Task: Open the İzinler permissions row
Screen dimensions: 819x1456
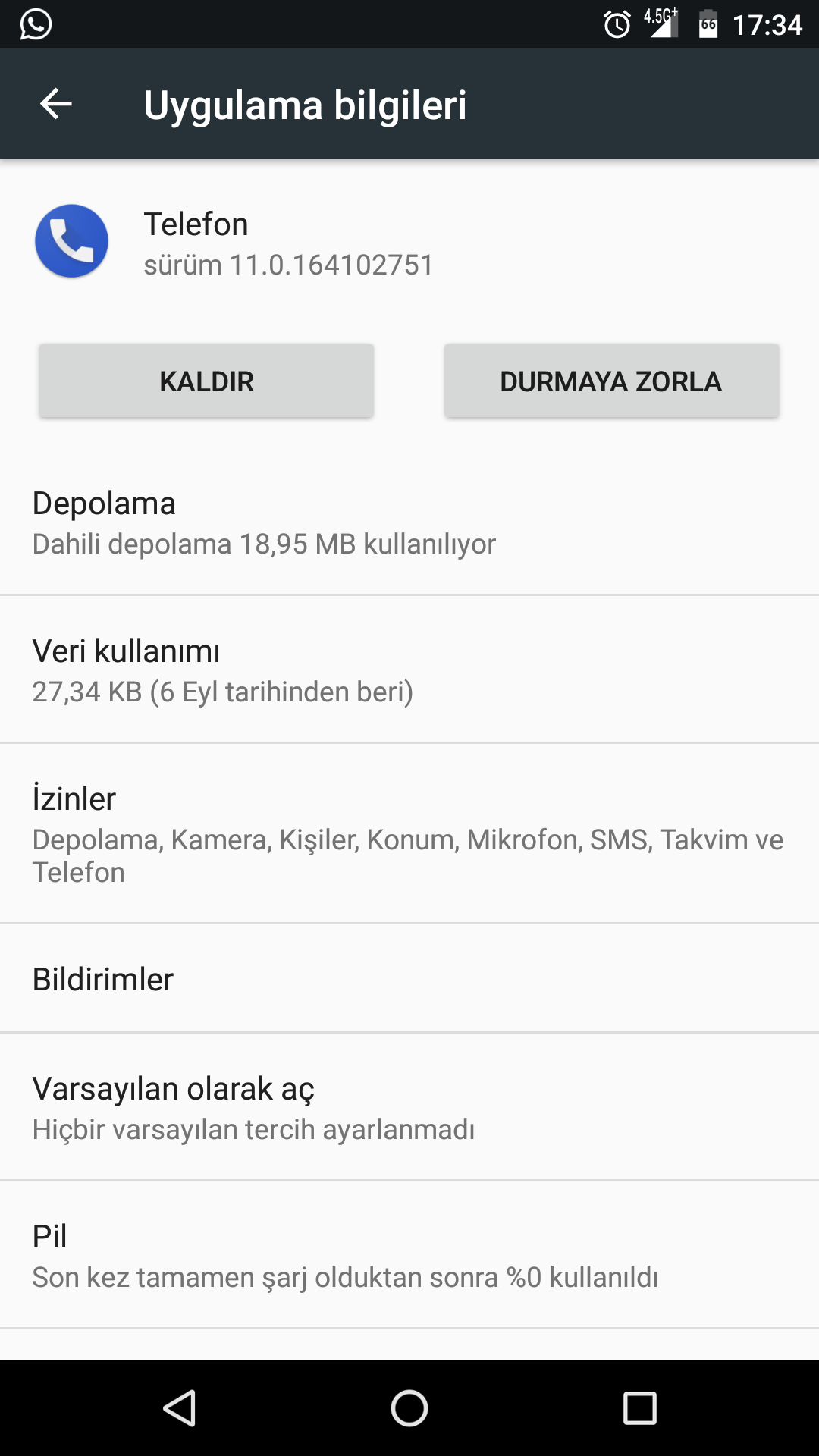Action: click(x=409, y=833)
